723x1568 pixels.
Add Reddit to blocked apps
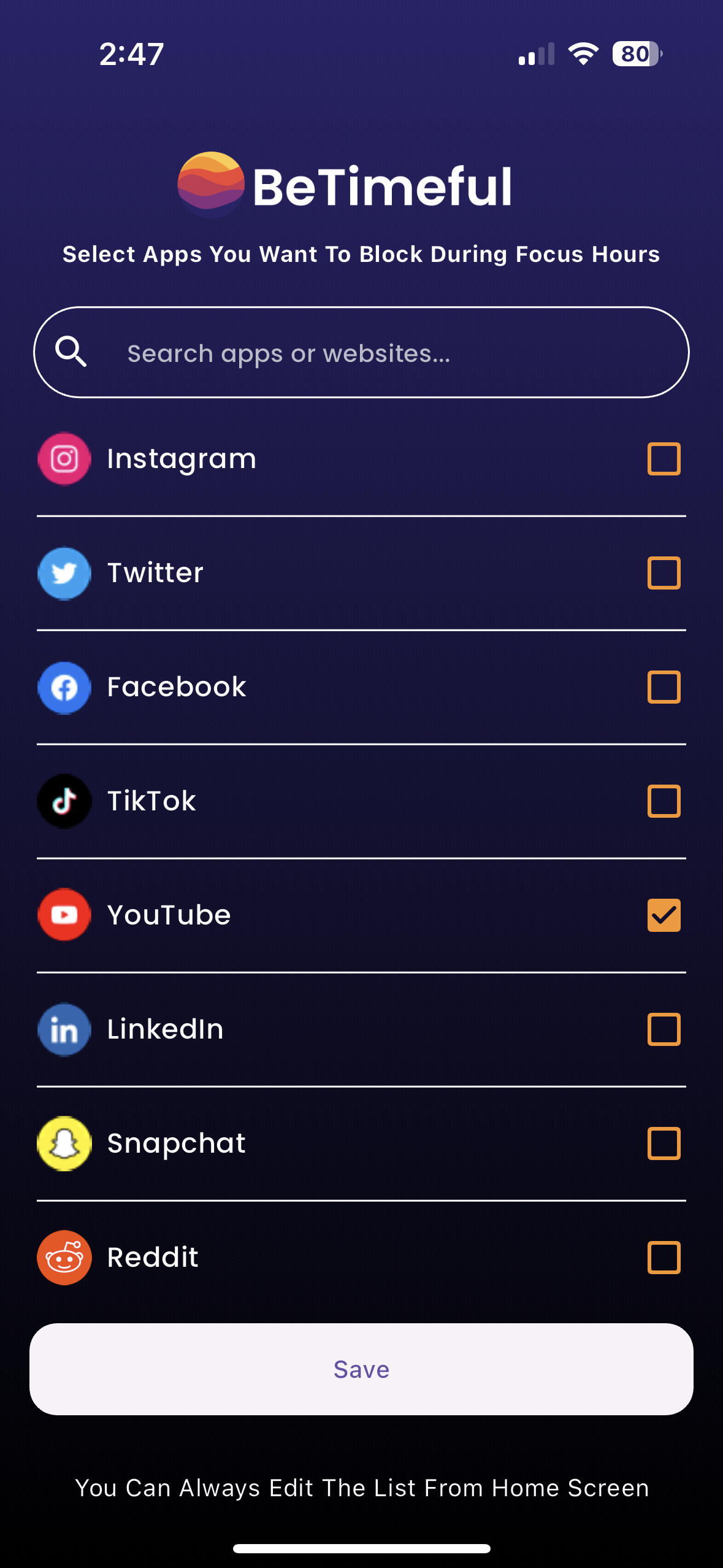click(664, 1258)
